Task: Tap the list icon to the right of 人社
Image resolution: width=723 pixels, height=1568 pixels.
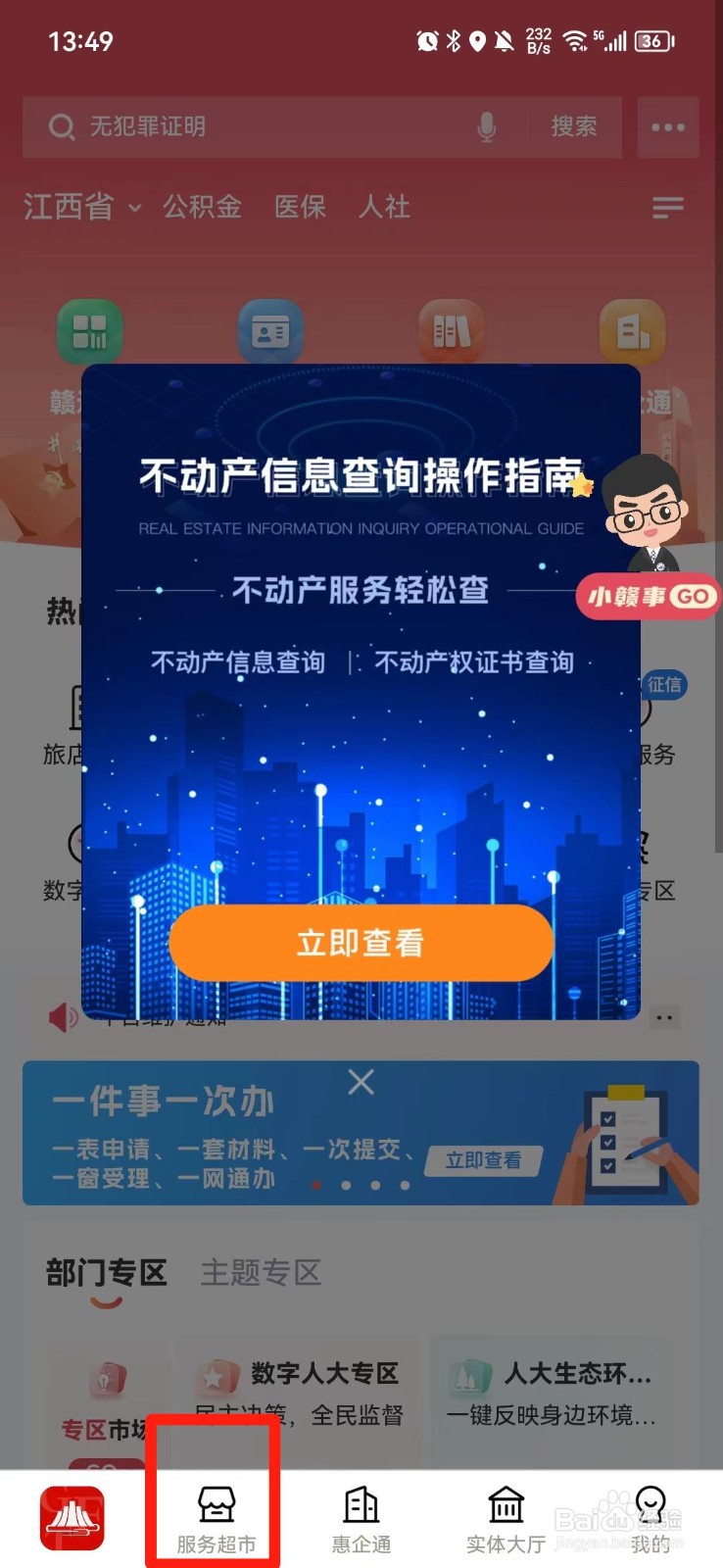Action: click(668, 208)
